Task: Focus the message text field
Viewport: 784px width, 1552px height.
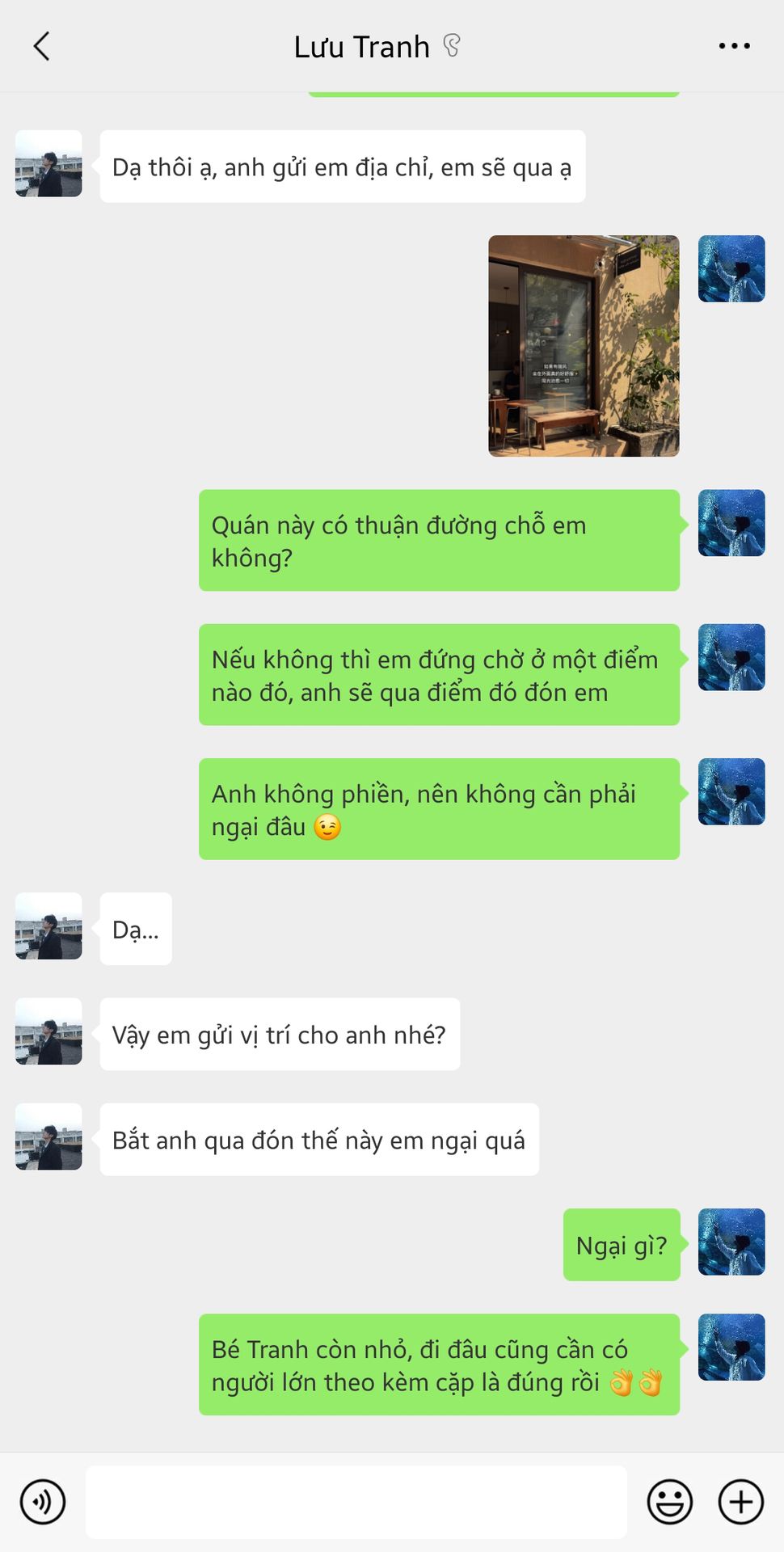Action: (x=356, y=1502)
